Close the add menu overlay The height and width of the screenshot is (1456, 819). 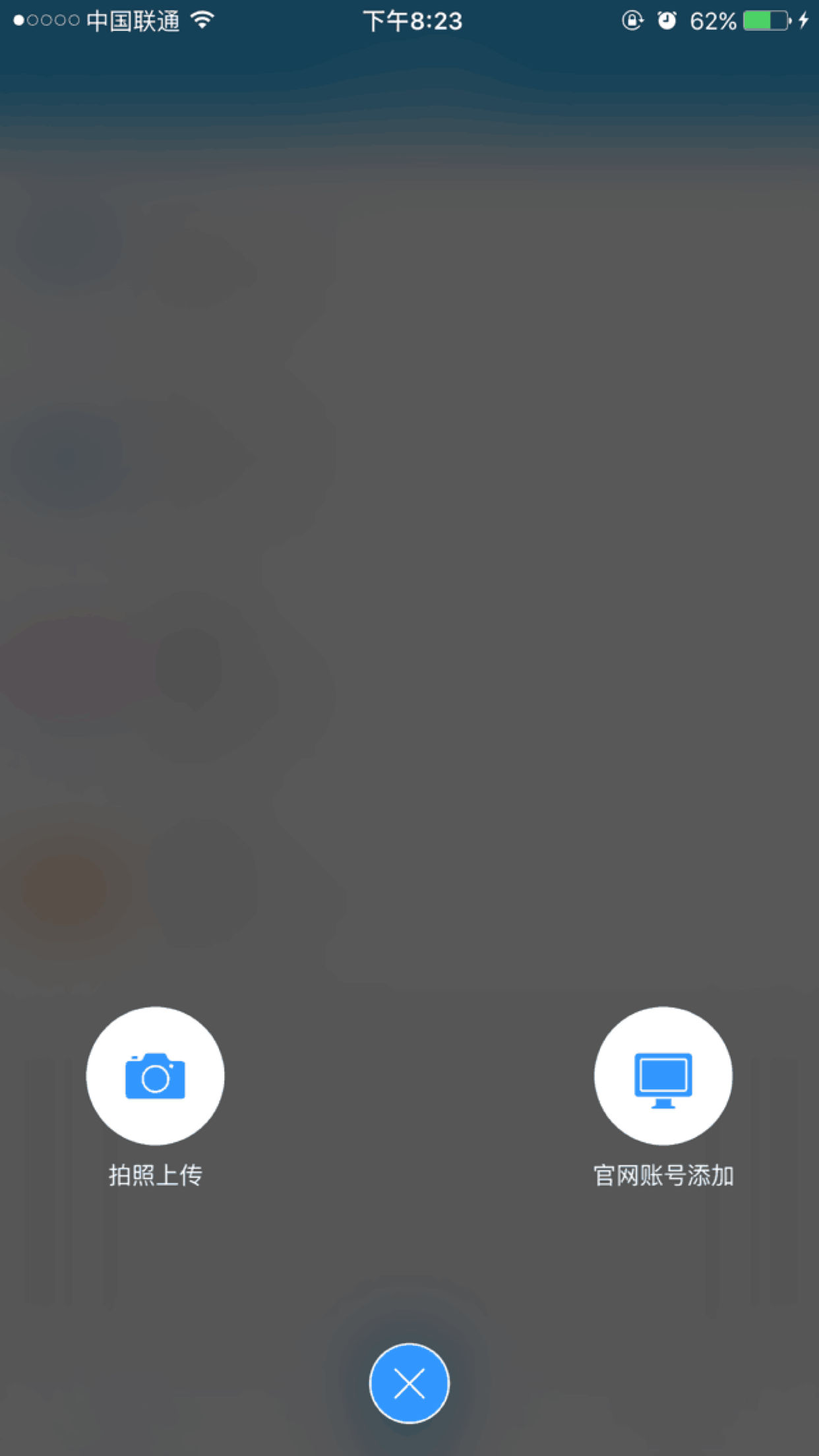click(409, 1383)
